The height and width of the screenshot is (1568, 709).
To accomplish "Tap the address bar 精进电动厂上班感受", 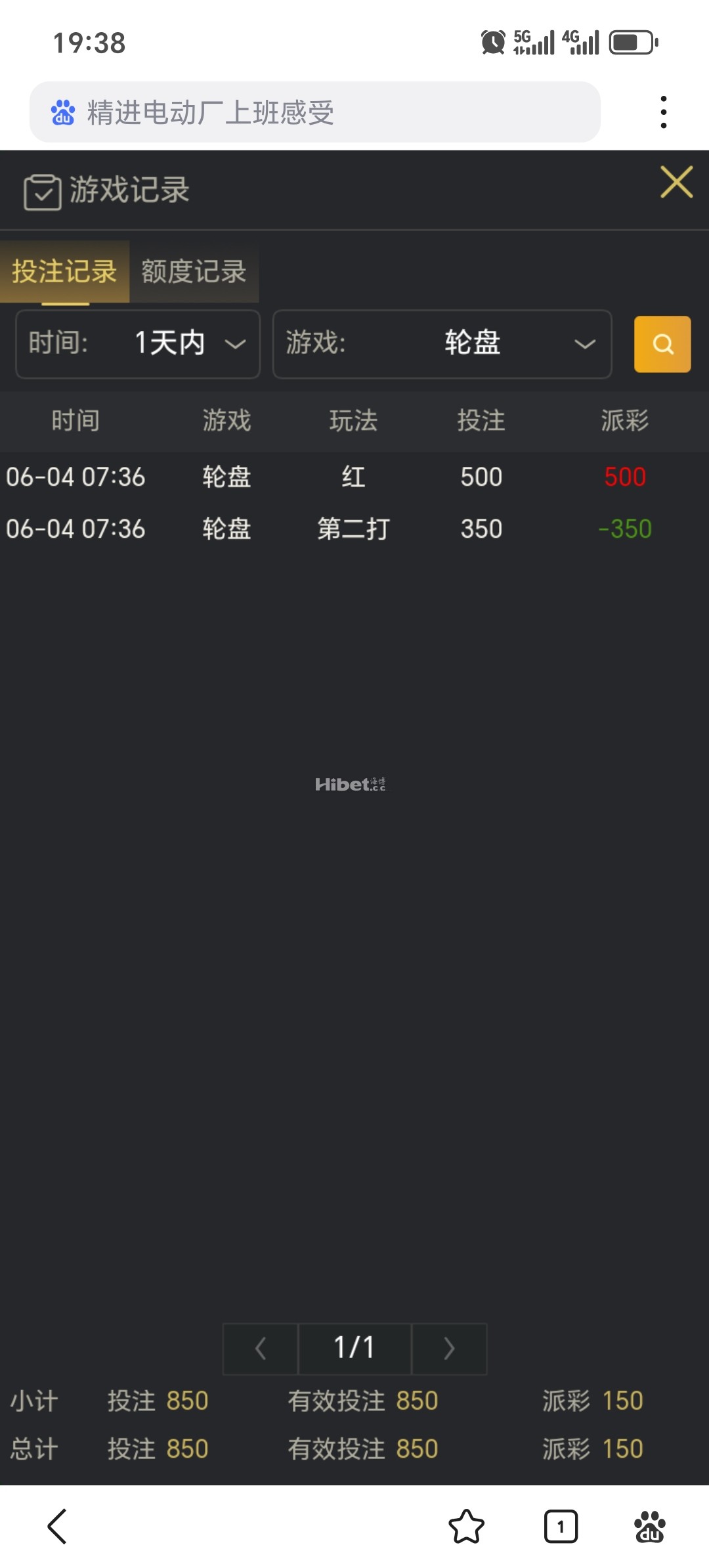I will click(x=315, y=112).
